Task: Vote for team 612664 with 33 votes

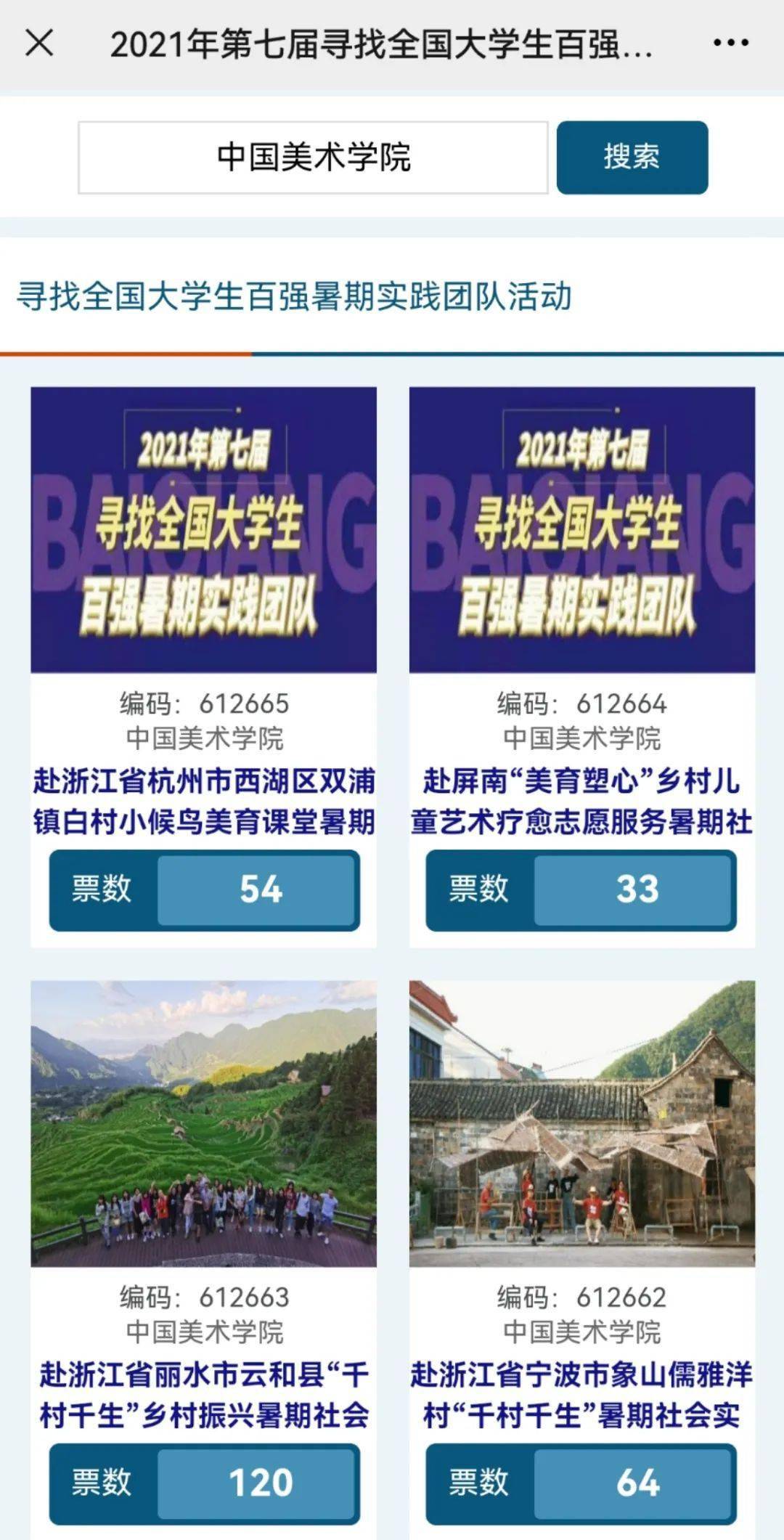Action: pos(581,889)
